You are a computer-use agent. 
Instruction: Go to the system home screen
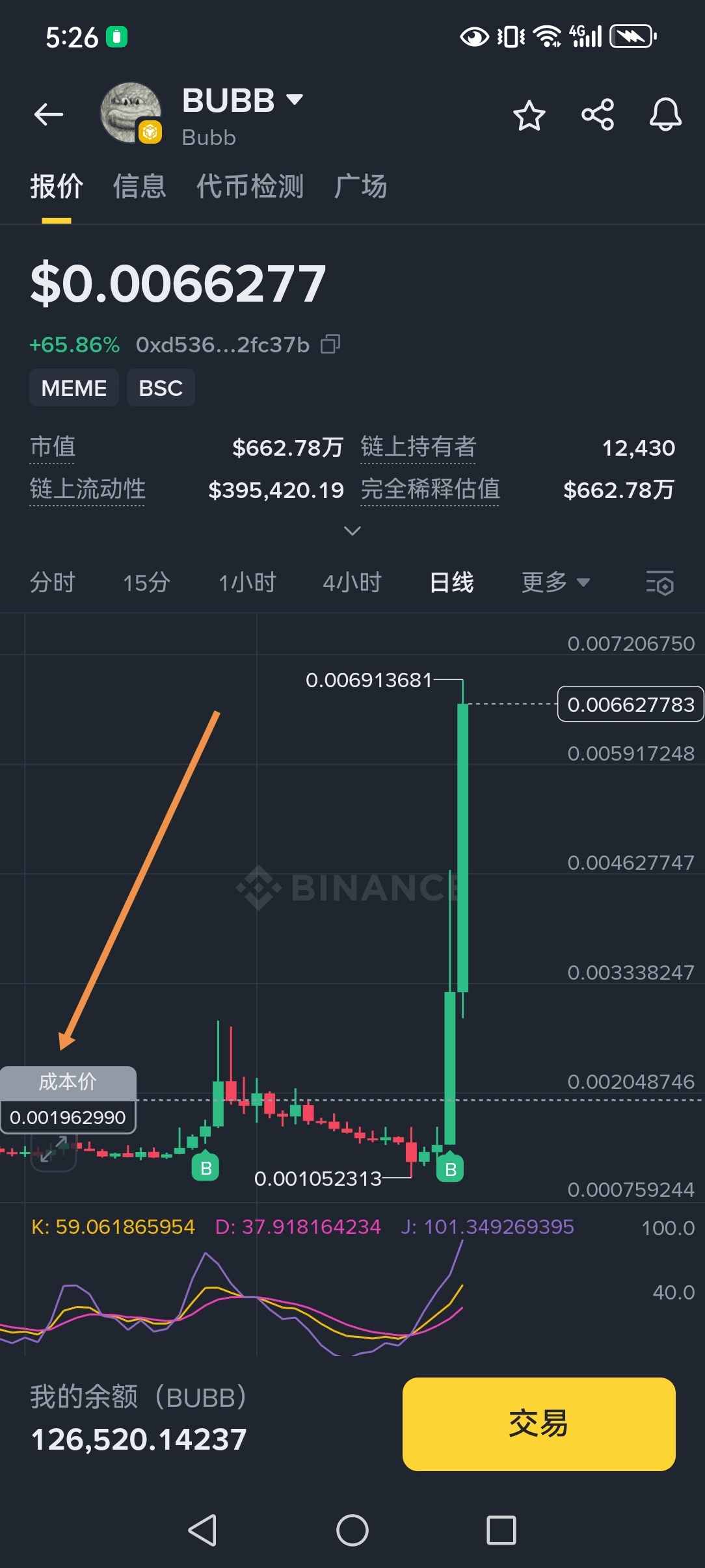pos(352,1530)
